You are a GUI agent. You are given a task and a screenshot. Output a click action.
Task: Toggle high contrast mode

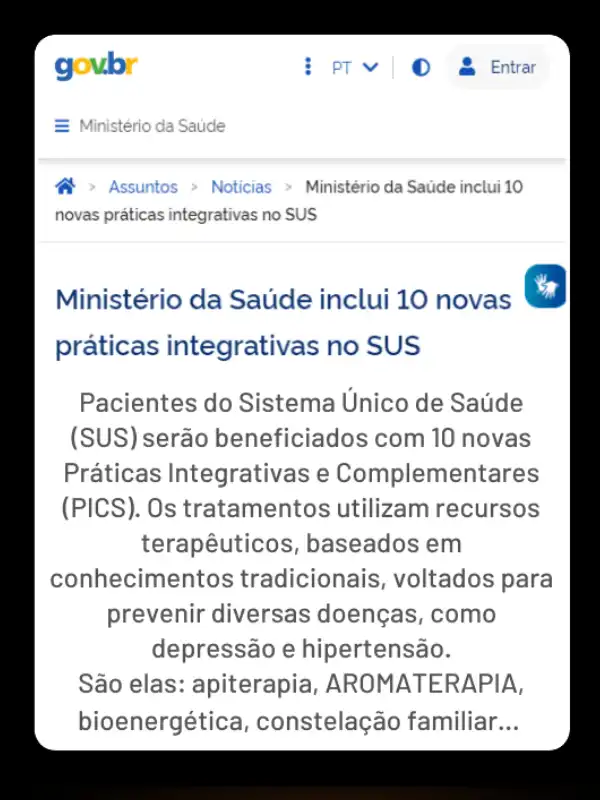[x=421, y=67]
